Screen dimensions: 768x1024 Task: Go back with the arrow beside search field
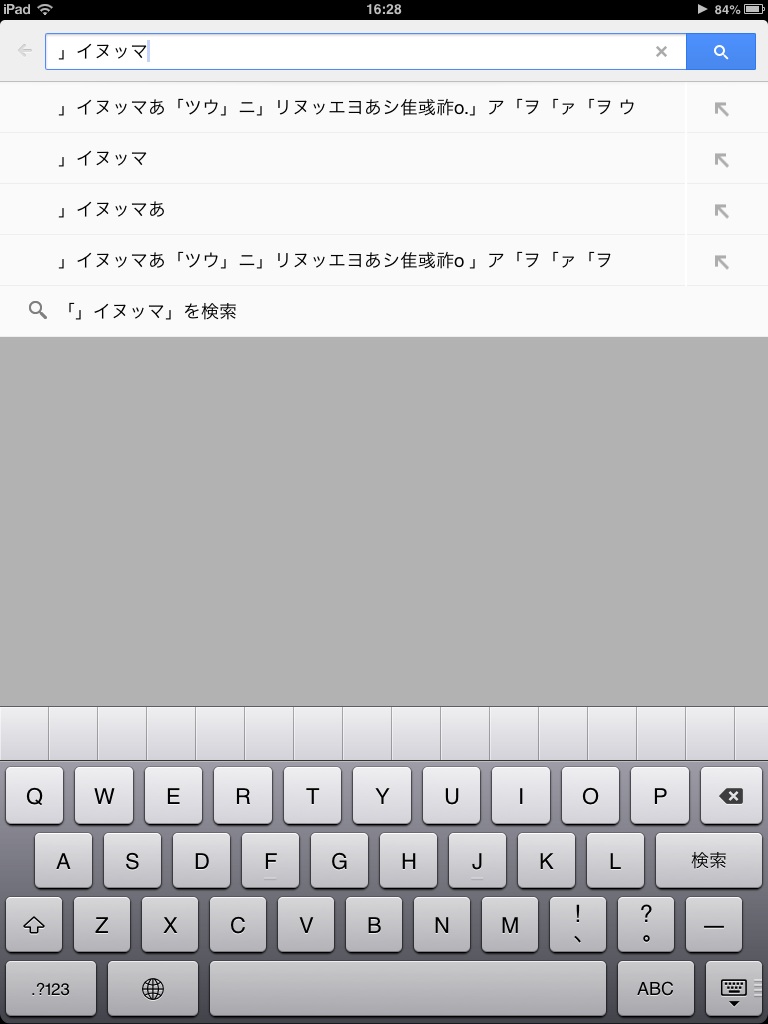coord(25,51)
